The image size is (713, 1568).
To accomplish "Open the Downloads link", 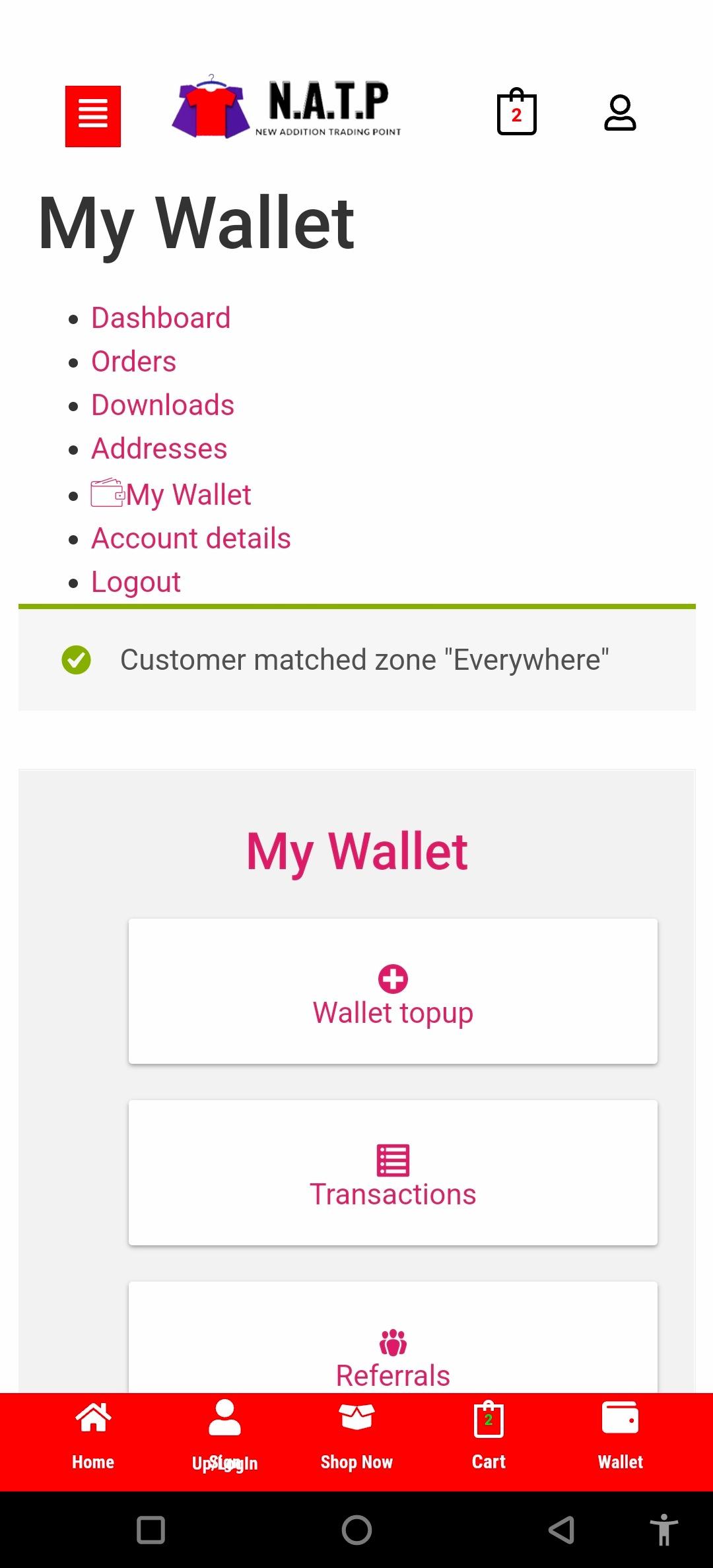I will point(163,405).
